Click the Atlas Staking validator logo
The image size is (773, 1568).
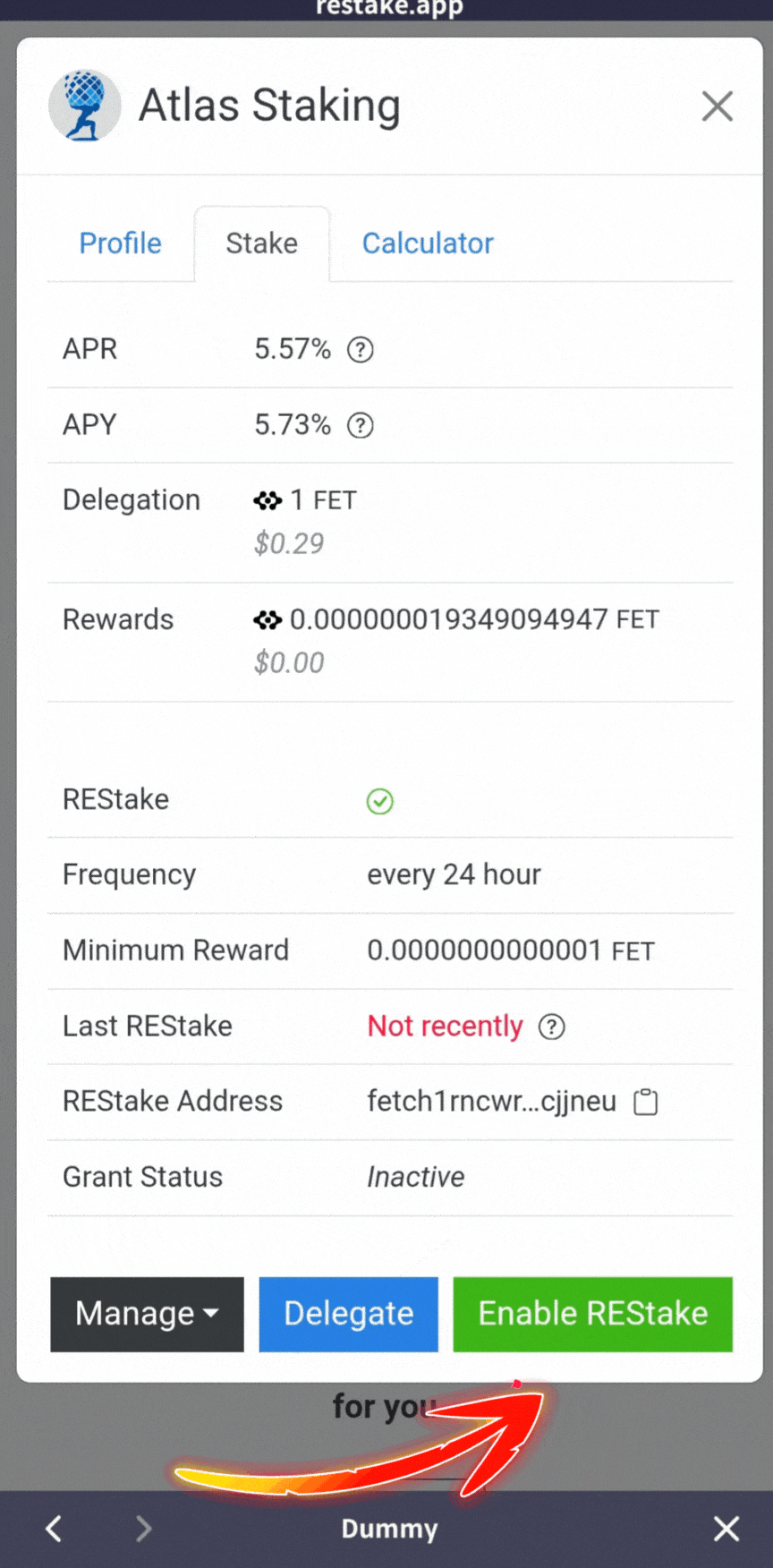[84, 105]
